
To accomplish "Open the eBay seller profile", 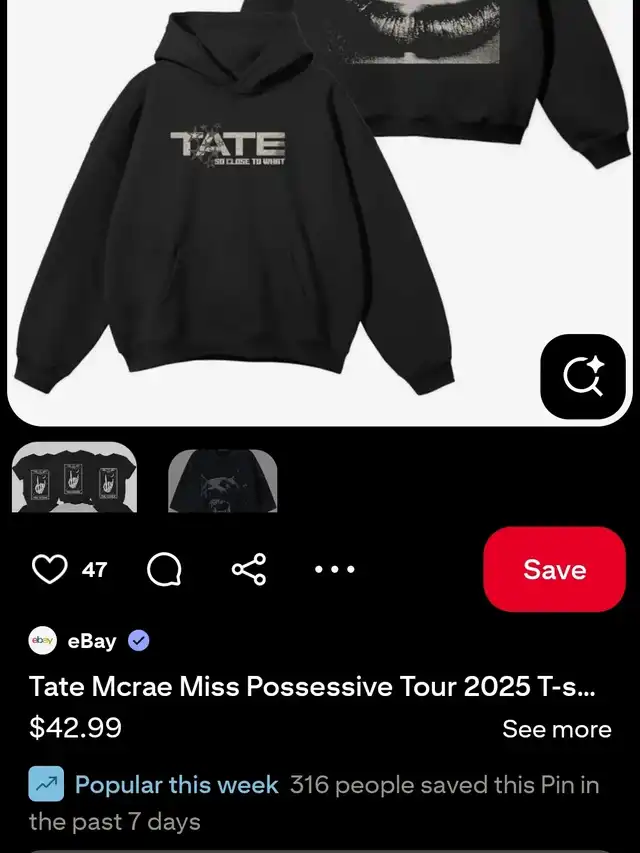I will coord(89,641).
